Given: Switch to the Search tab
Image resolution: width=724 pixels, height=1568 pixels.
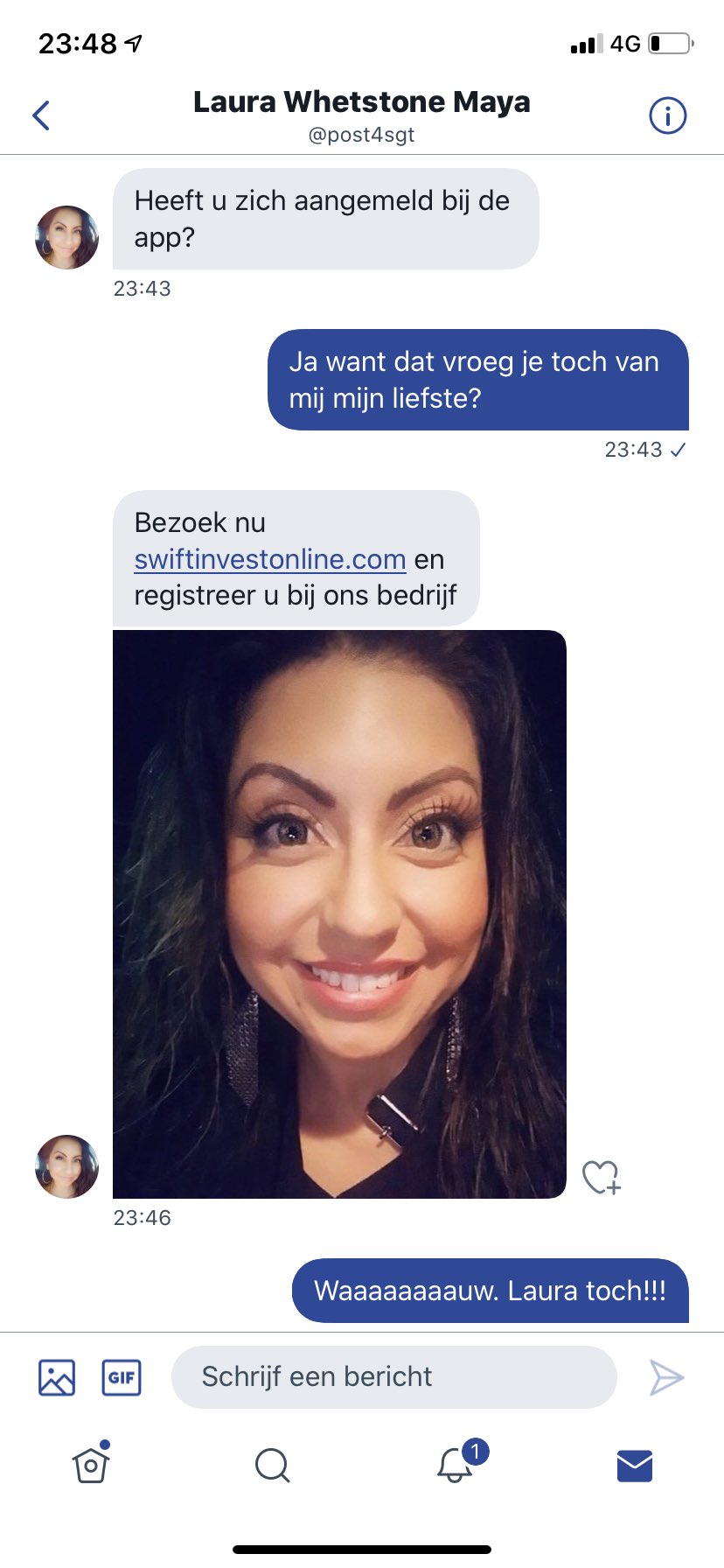Looking at the screenshot, I should pyautogui.click(x=272, y=1465).
